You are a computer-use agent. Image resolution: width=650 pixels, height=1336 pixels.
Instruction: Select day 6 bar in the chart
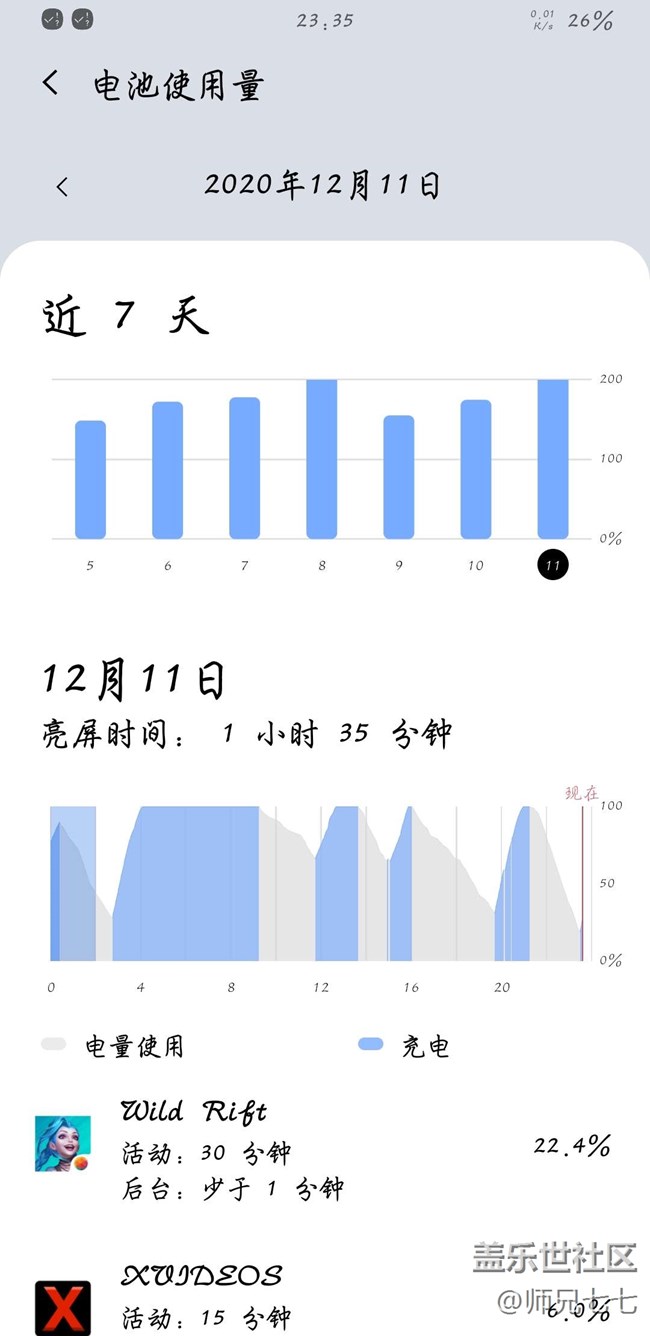pyautogui.click(x=167, y=470)
